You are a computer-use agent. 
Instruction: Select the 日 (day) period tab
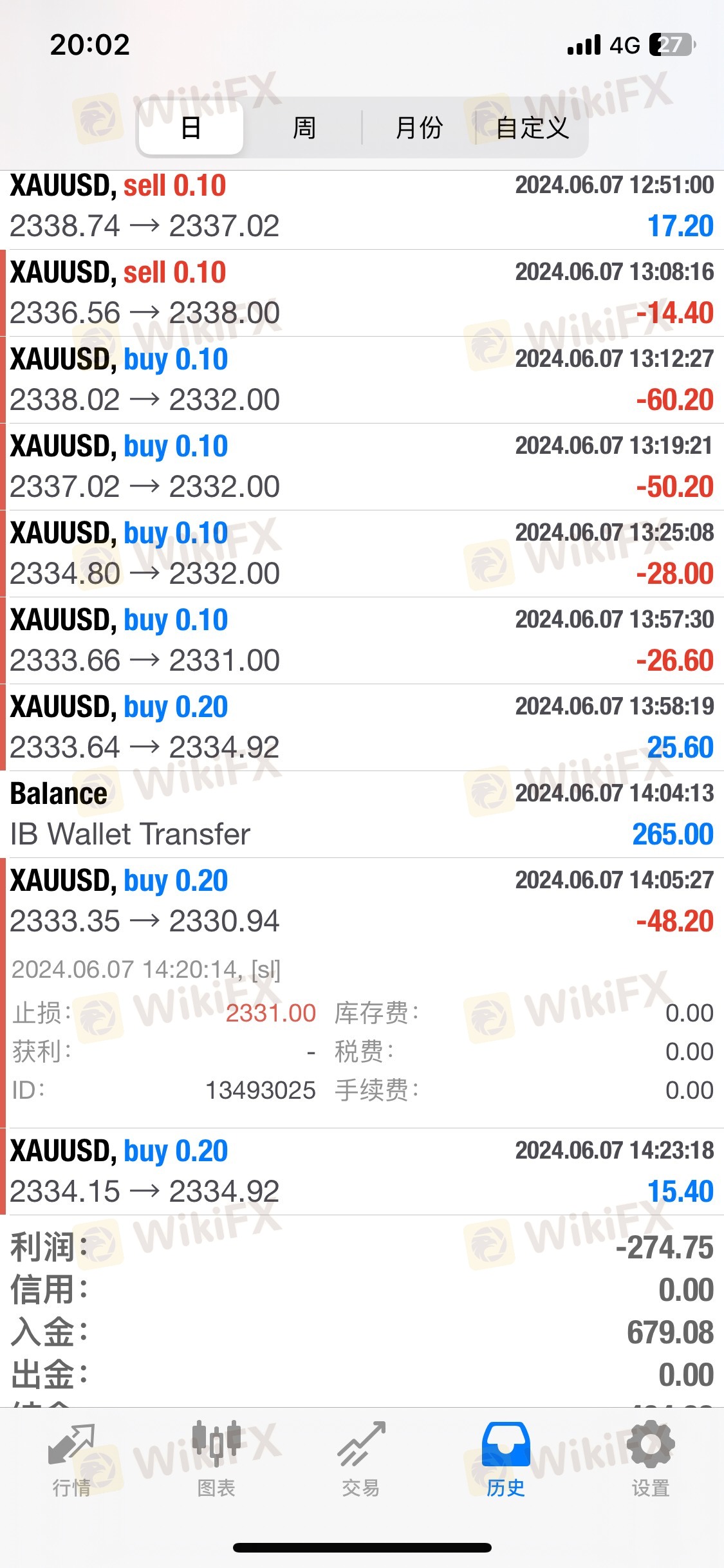[191, 127]
